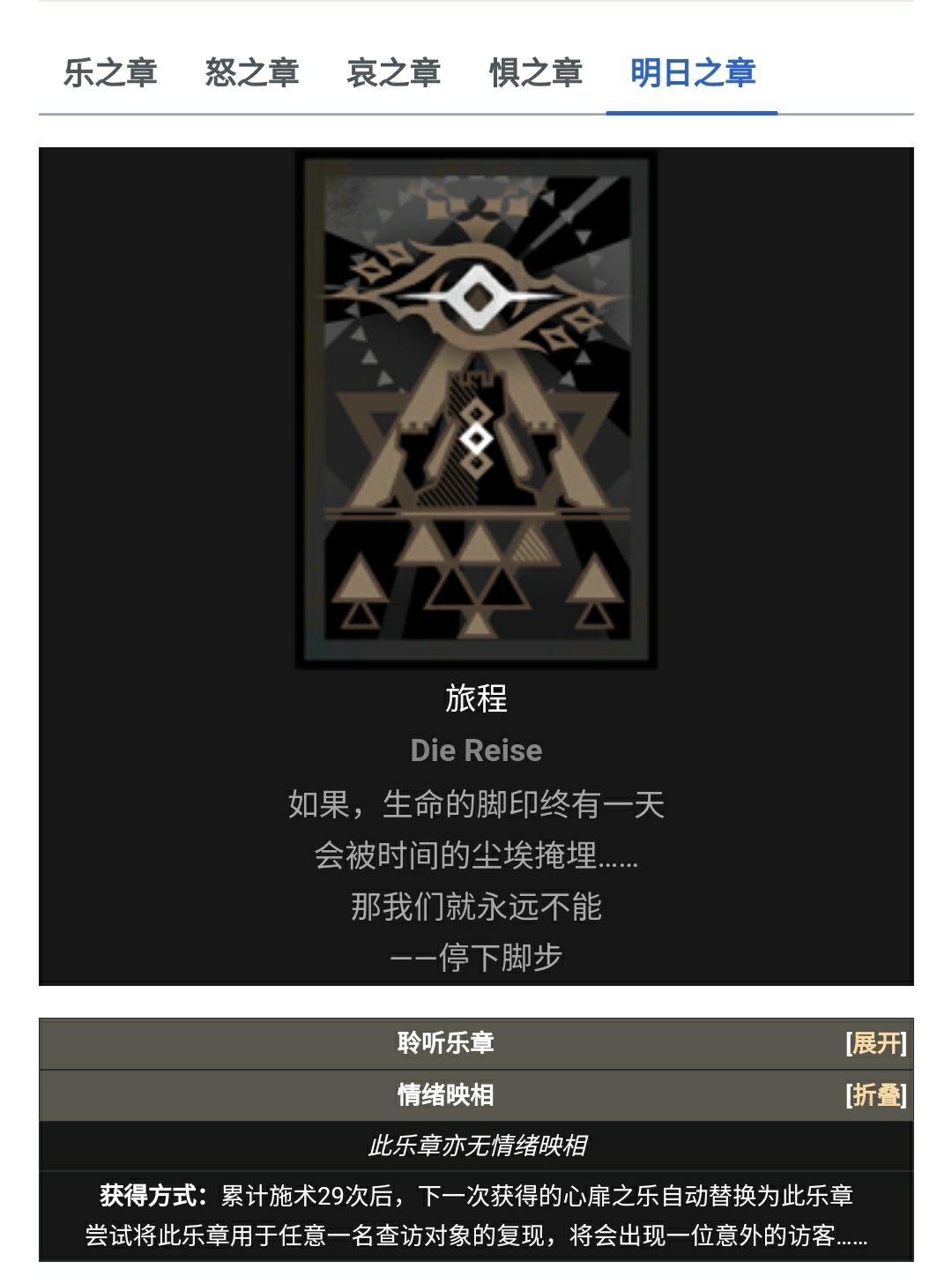Switch to the 怒之章 tab

252,73
